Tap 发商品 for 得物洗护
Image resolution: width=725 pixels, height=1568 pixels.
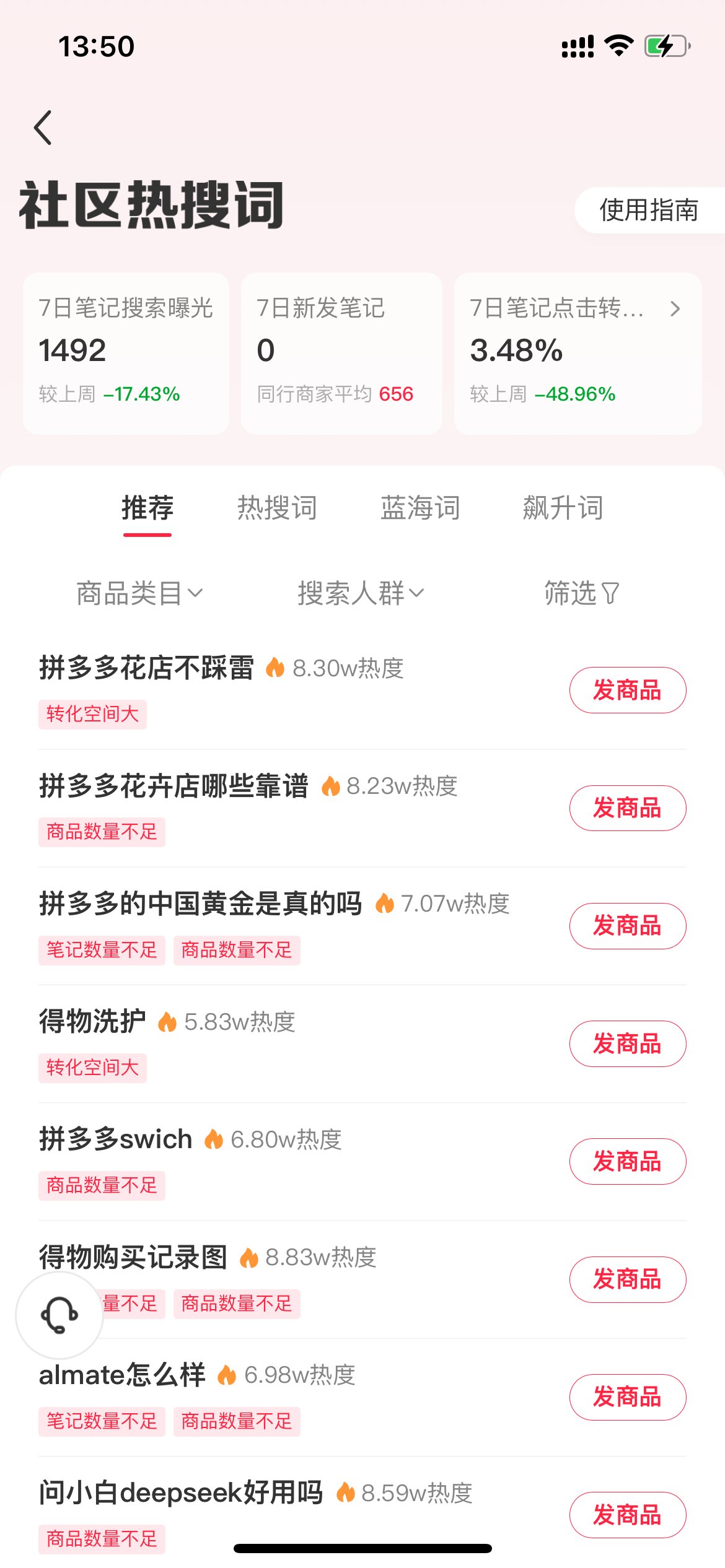pyautogui.click(x=627, y=1044)
